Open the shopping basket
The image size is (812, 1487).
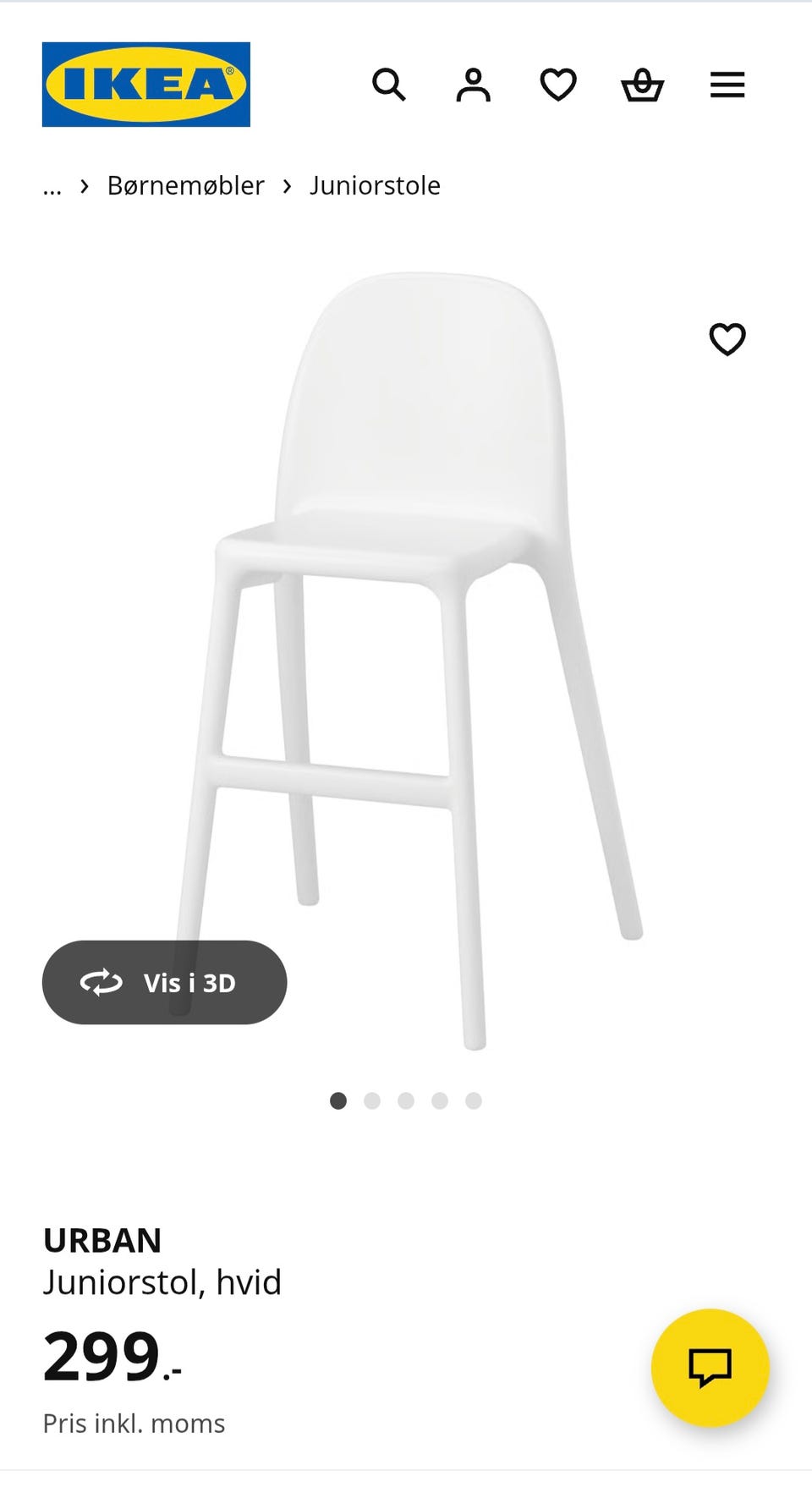coord(643,85)
